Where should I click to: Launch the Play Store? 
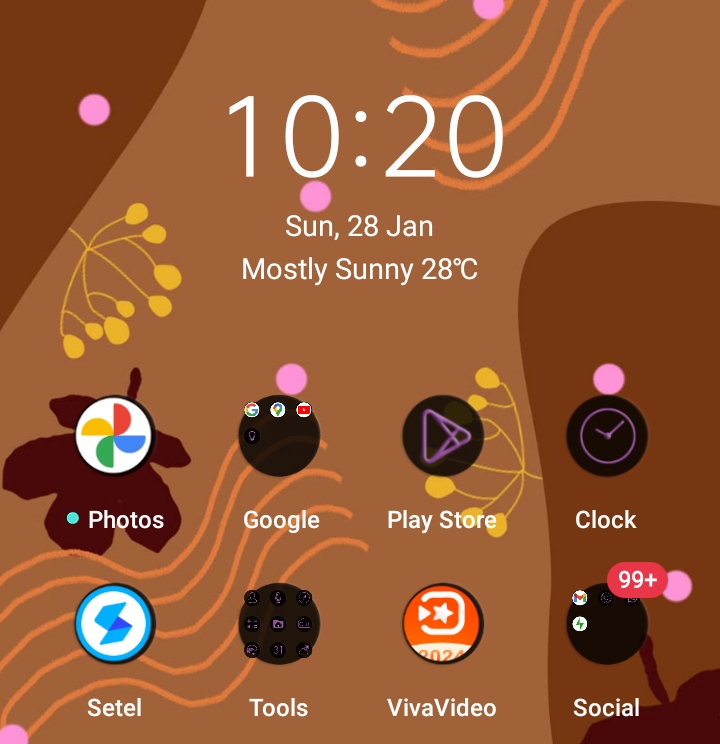point(442,437)
